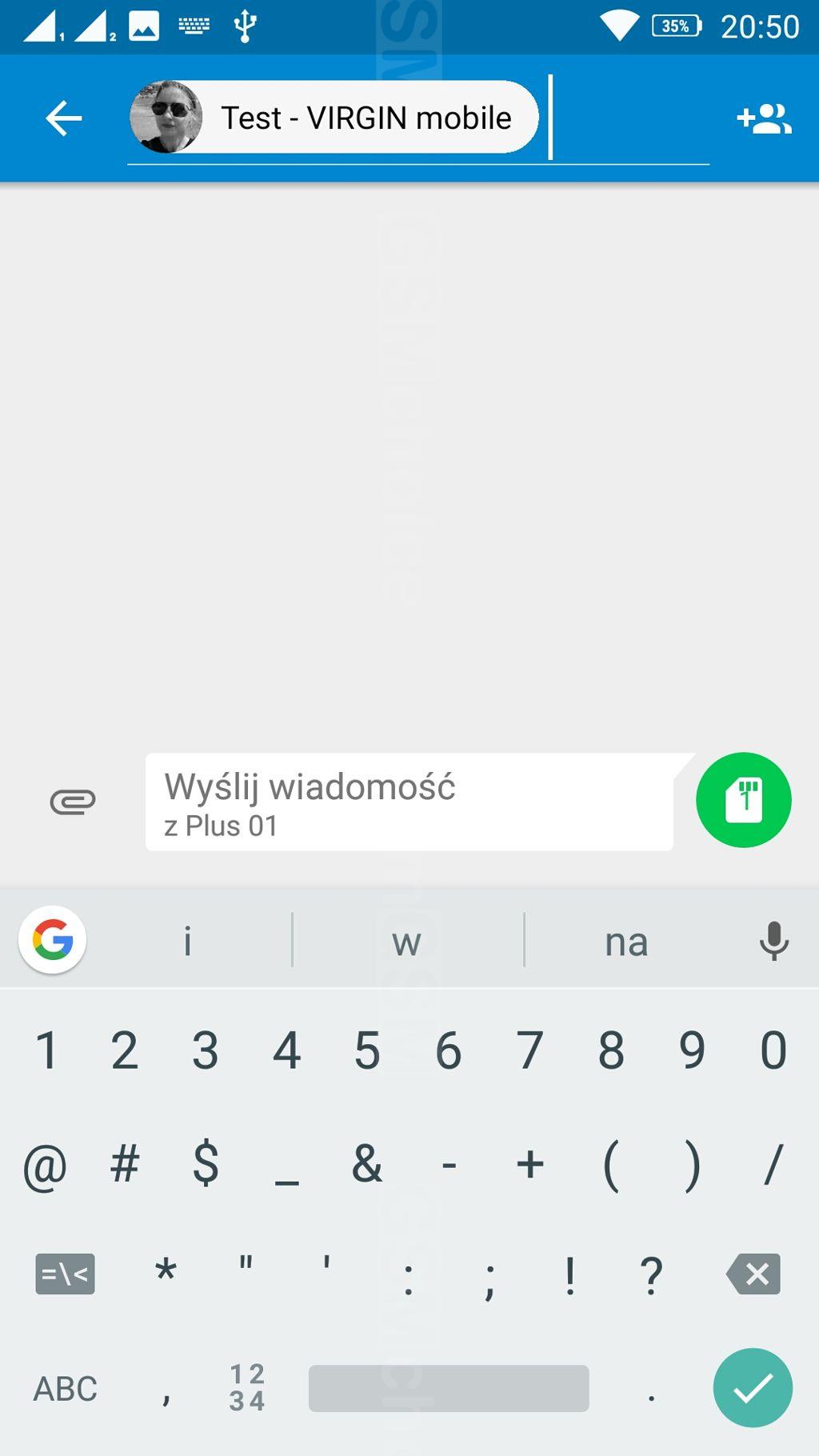Tap the Test - VIRGIN mobile recipient chip
Image resolution: width=819 pixels, height=1456 pixels.
point(334,117)
